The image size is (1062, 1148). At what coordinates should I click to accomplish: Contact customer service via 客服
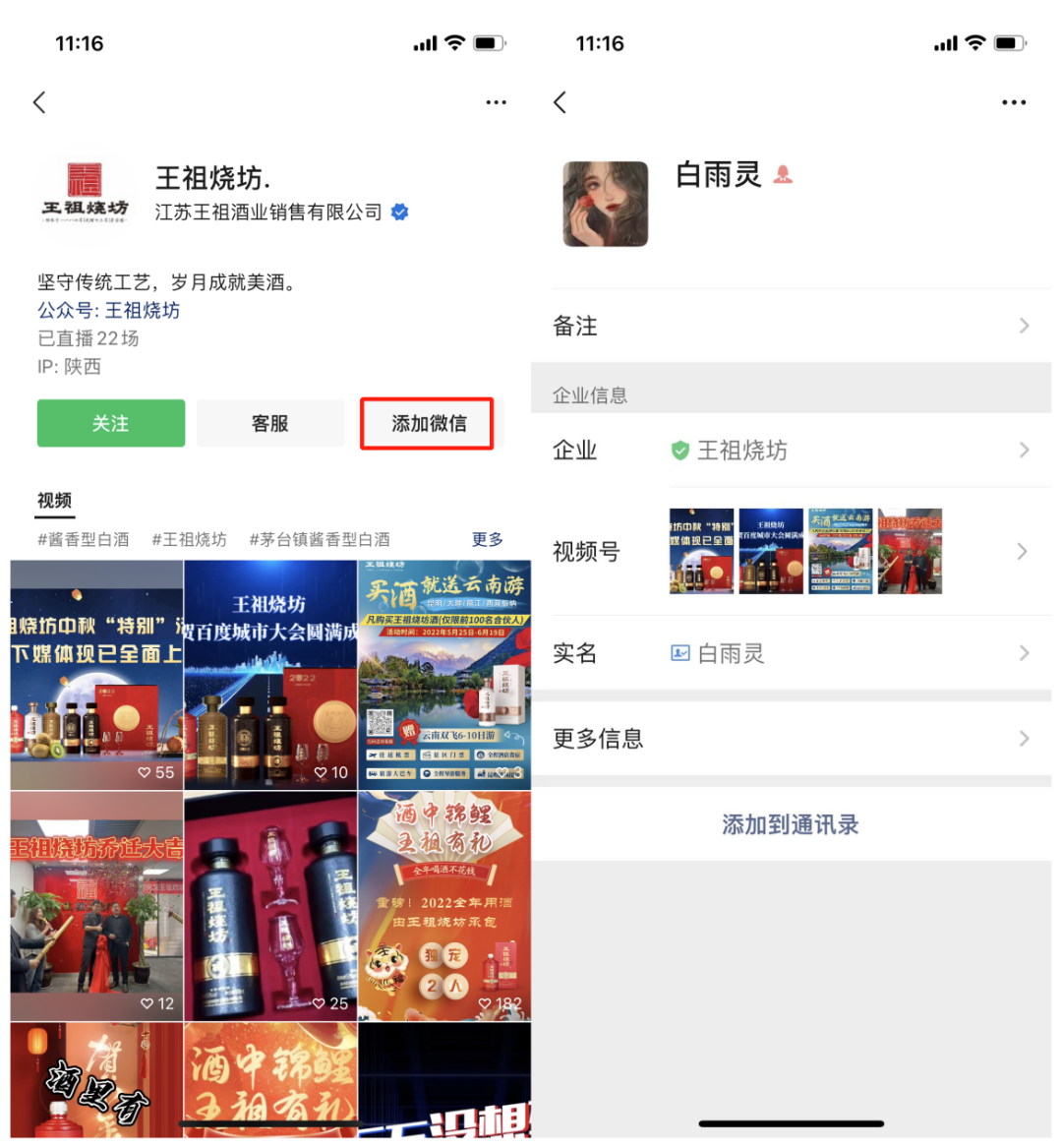269,423
